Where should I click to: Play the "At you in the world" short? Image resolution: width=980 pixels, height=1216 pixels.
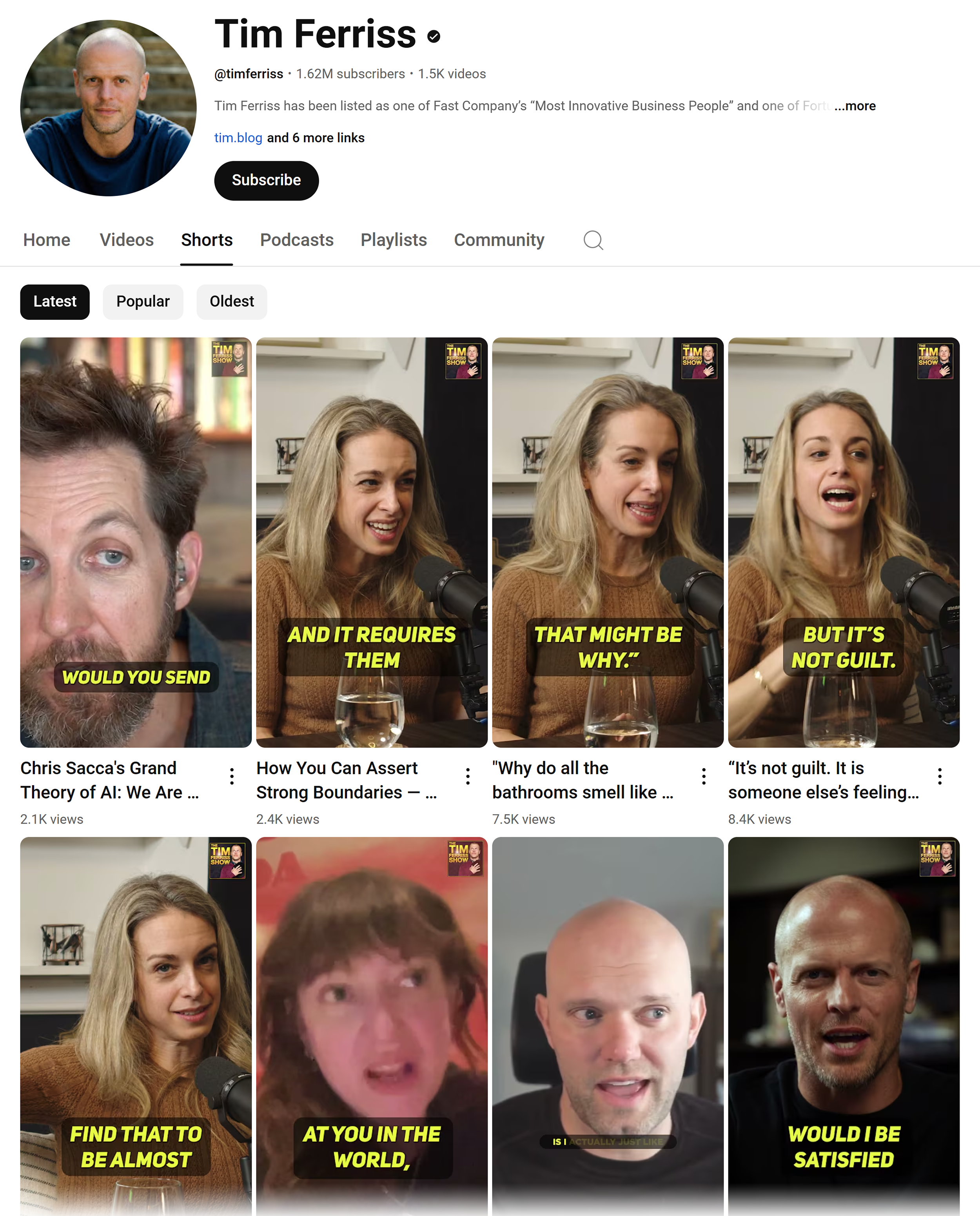tap(372, 1025)
